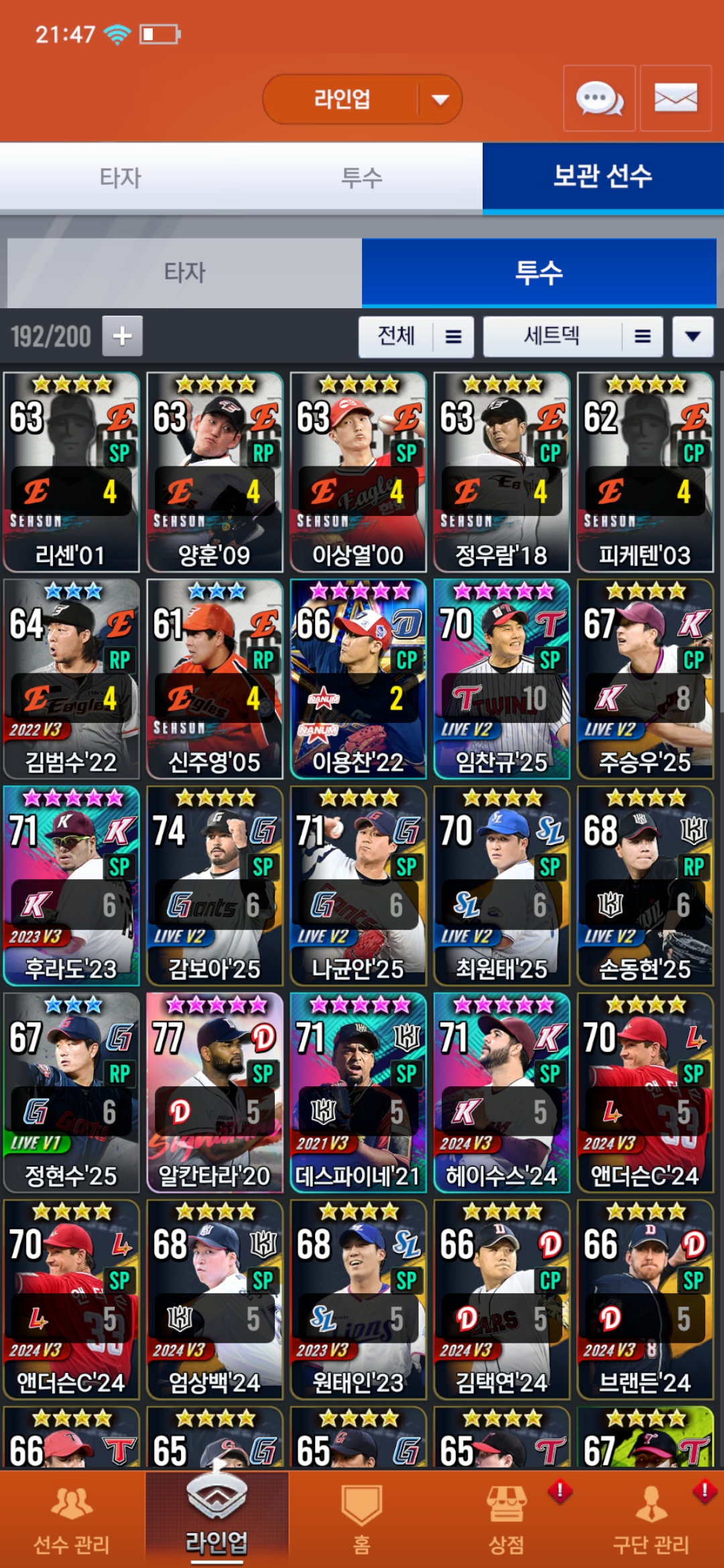
Task: Open the 세트덱 sort menu
Action: click(x=573, y=336)
